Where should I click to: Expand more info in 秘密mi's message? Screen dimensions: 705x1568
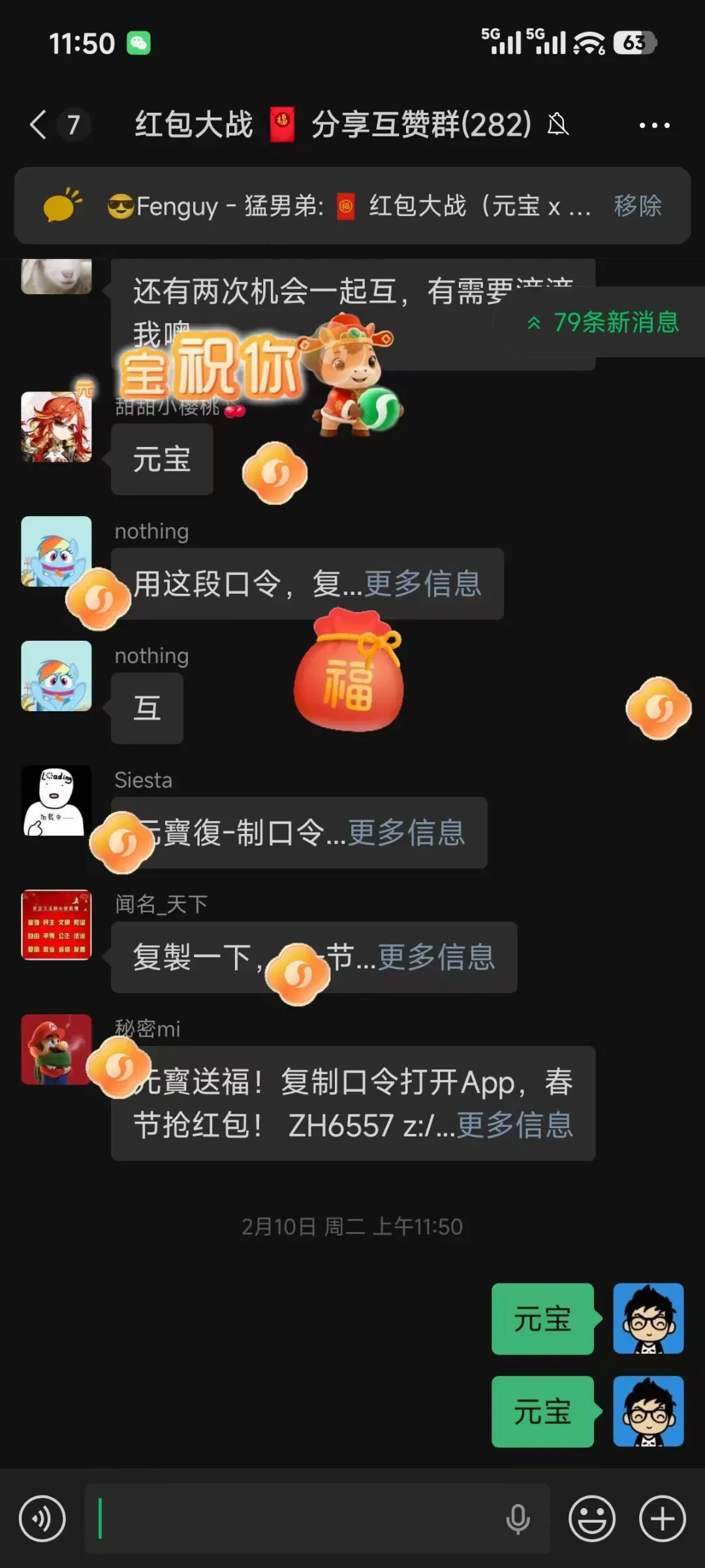coord(514,1126)
